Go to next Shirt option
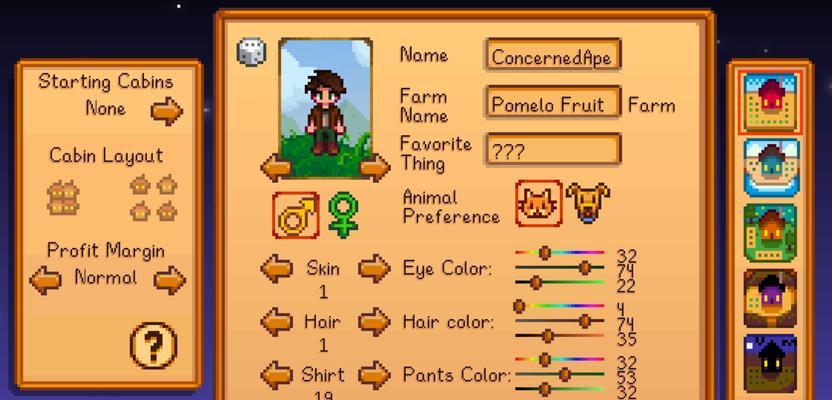 (374, 376)
